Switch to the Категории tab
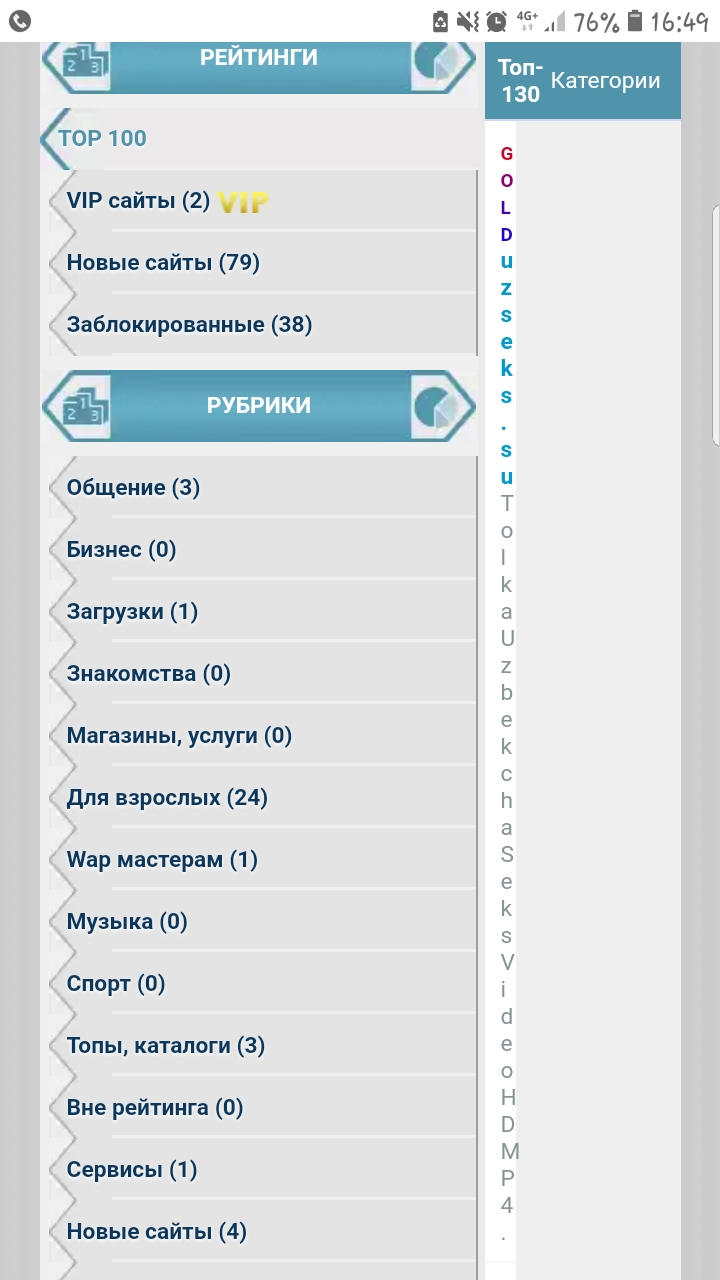This screenshot has width=720, height=1280. pyautogui.click(x=605, y=81)
